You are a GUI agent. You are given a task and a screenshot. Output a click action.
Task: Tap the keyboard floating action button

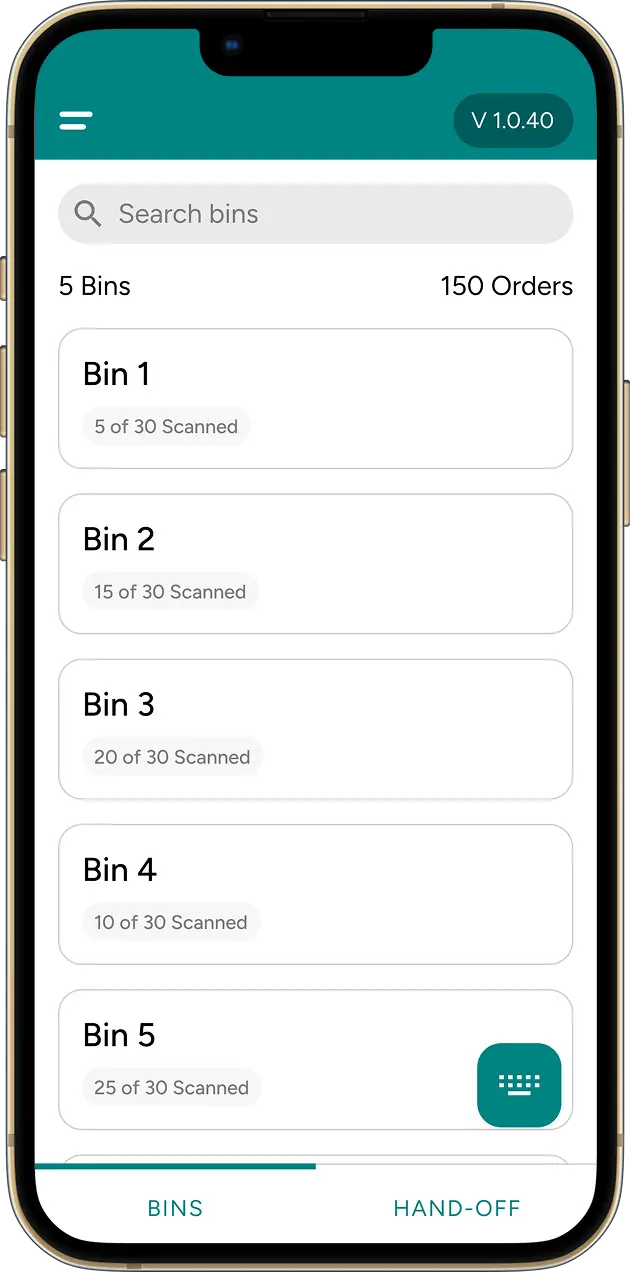pos(519,1085)
